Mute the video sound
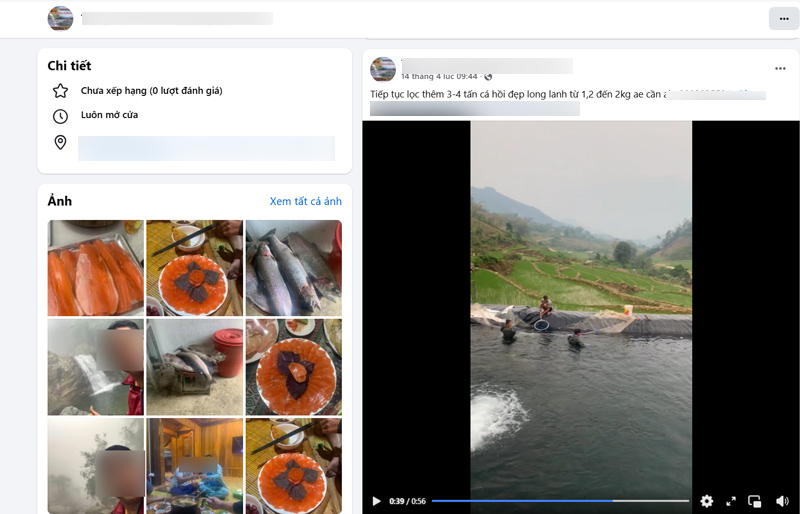The image size is (800, 514). (x=781, y=501)
